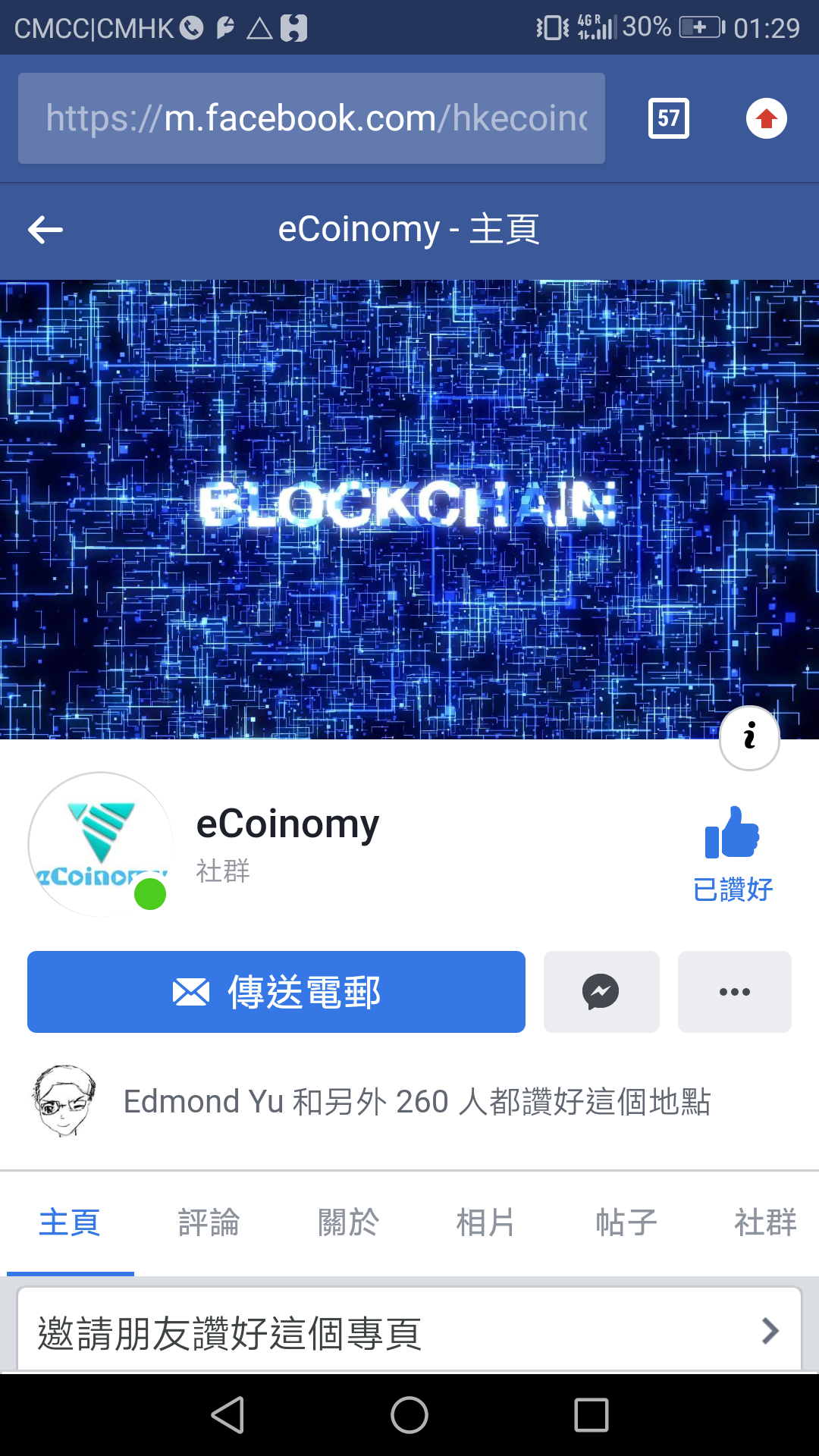View eCoinomy profile picture
819x1456 pixels.
(100, 844)
